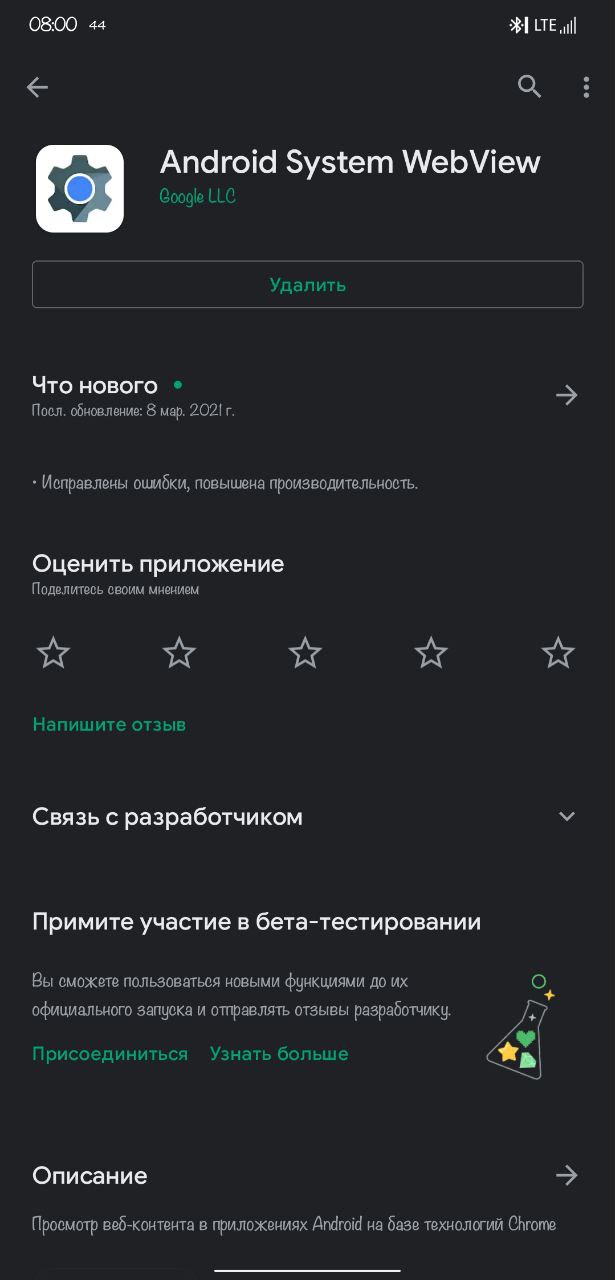Viewport: 615px width, 1280px height.
Task: Rate the app three stars
Action: 305,653
